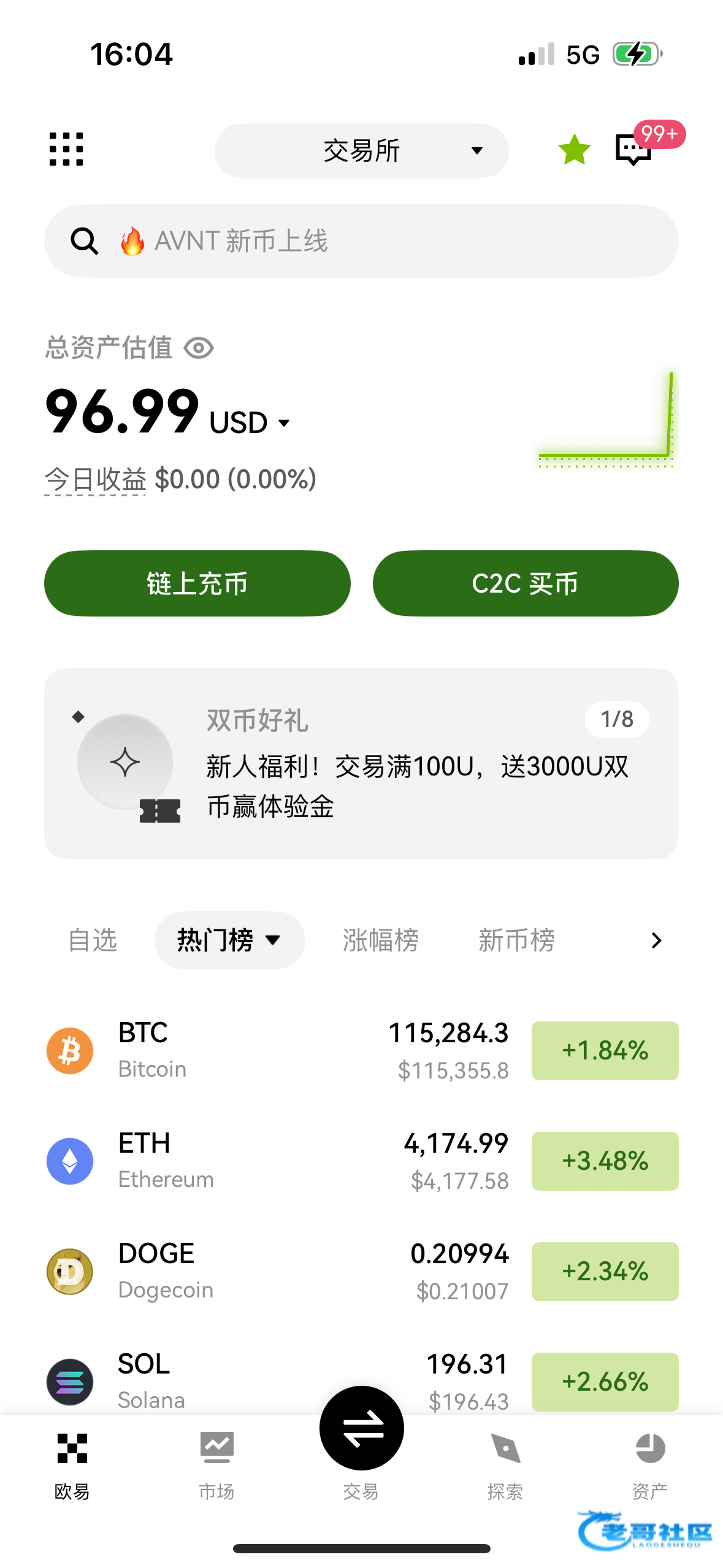Open the BTC Bitcoin row
The height and width of the screenshot is (1568, 723).
(x=361, y=1050)
